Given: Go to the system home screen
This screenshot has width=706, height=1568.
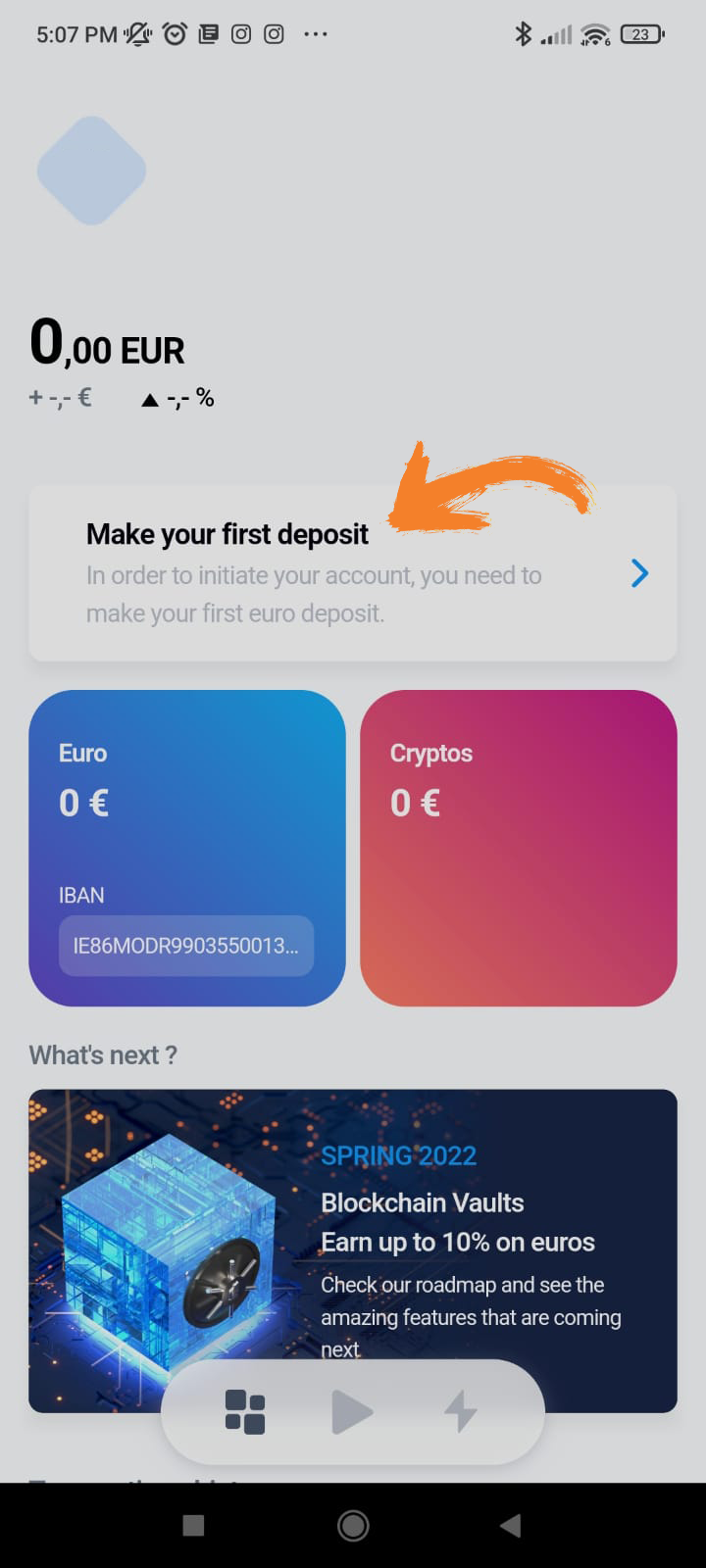Looking at the screenshot, I should (x=353, y=1525).
